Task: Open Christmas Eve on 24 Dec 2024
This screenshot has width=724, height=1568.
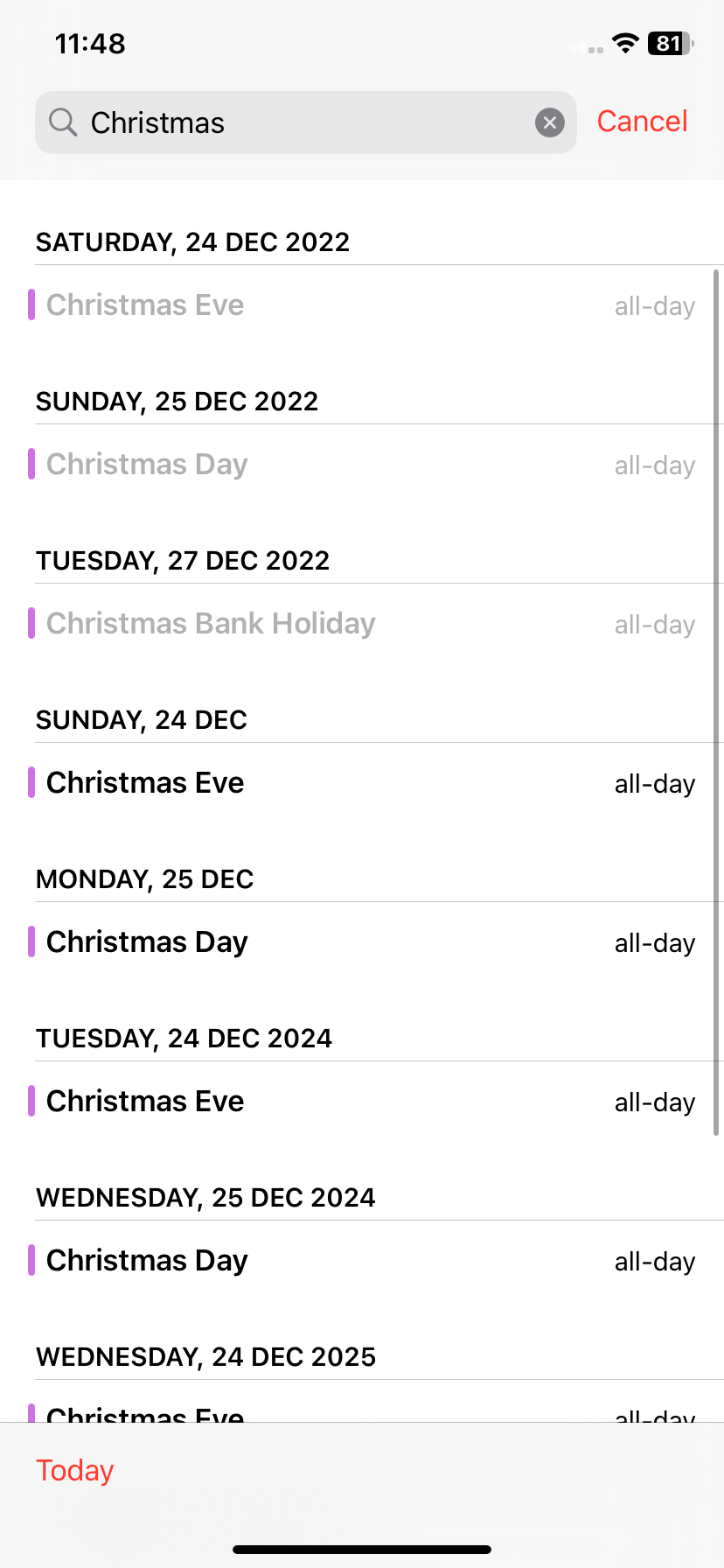Action: point(362,1102)
